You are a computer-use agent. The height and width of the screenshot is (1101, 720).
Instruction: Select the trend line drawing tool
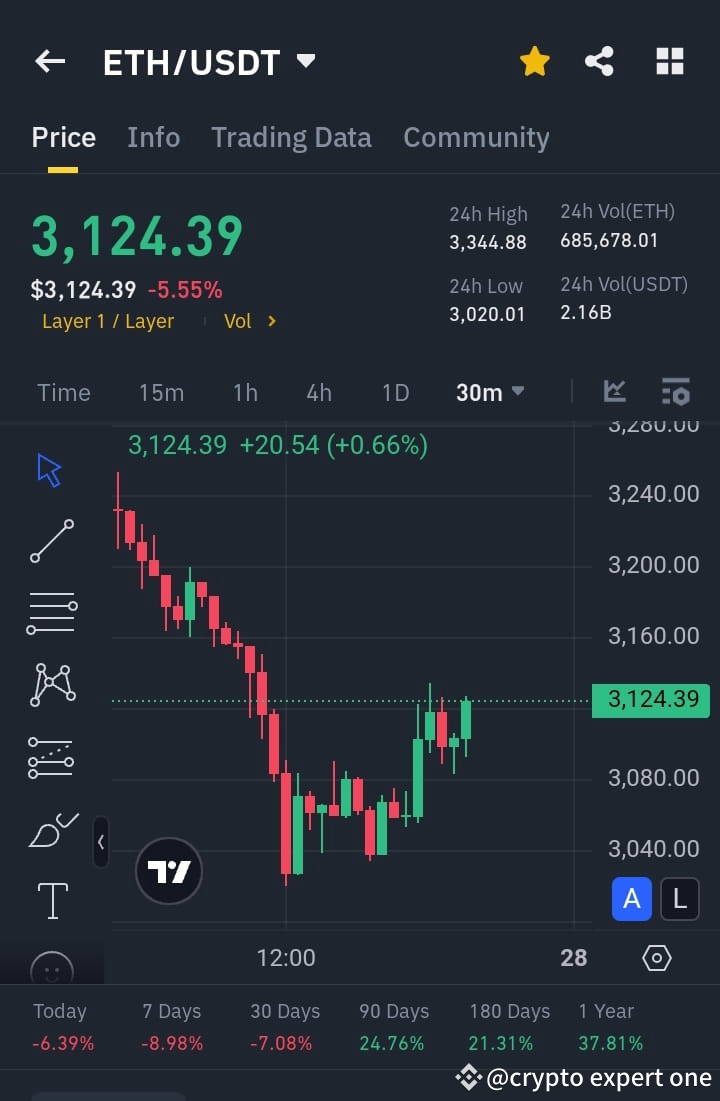(50, 541)
